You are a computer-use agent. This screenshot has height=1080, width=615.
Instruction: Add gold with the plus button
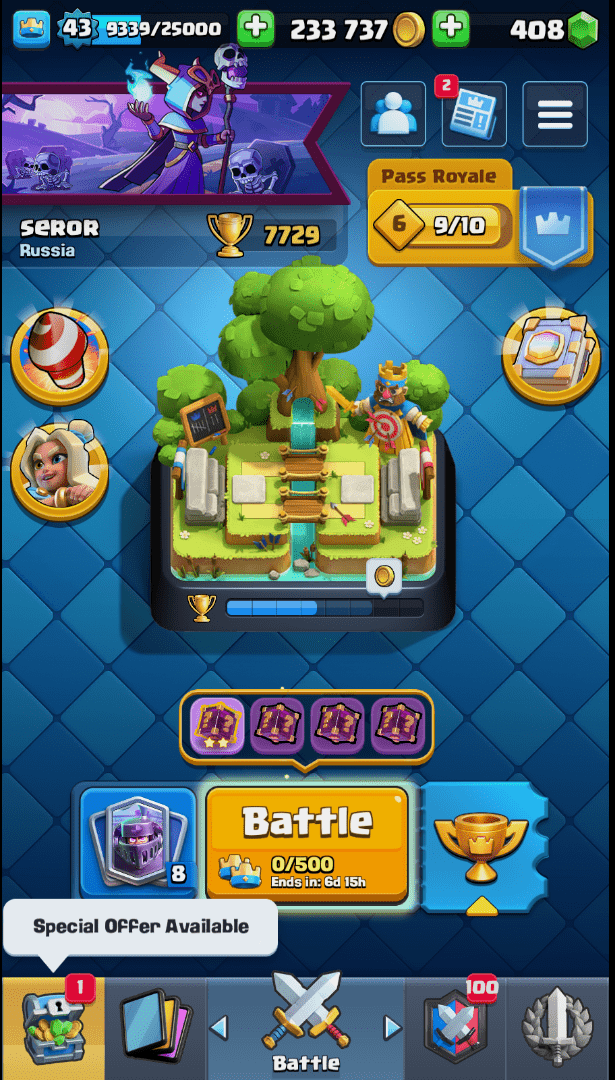451,28
